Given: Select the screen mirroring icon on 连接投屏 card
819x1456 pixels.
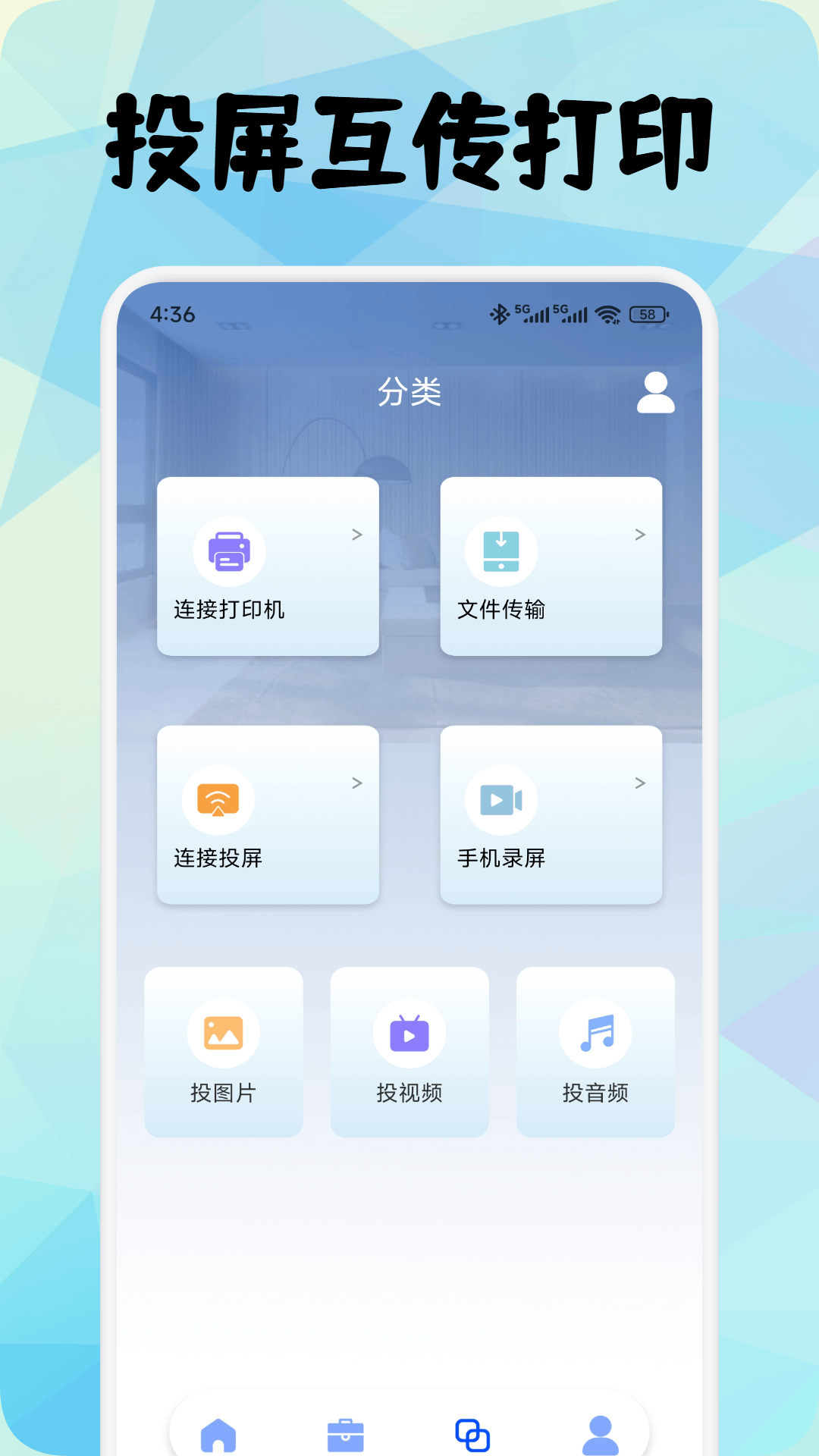Looking at the screenshot, I should (x=218, y=799).
